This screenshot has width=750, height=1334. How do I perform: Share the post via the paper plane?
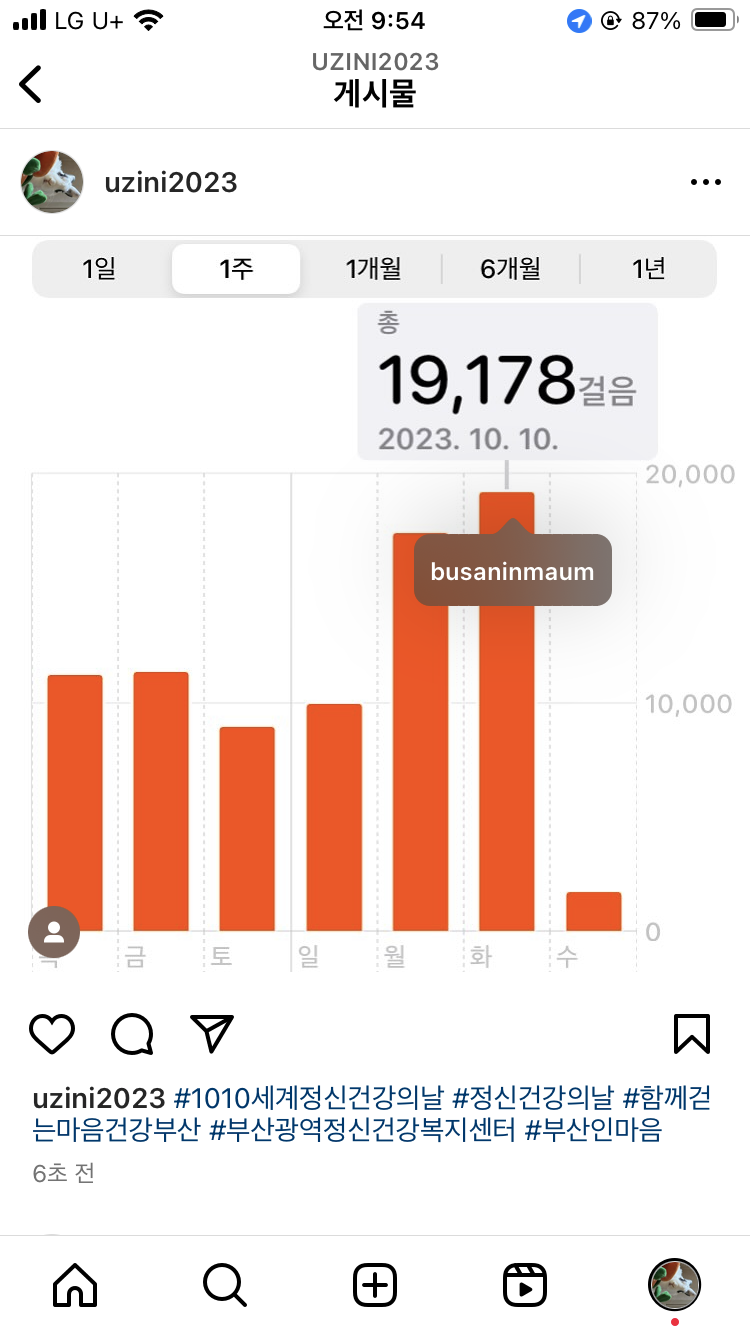point(212,1034)
